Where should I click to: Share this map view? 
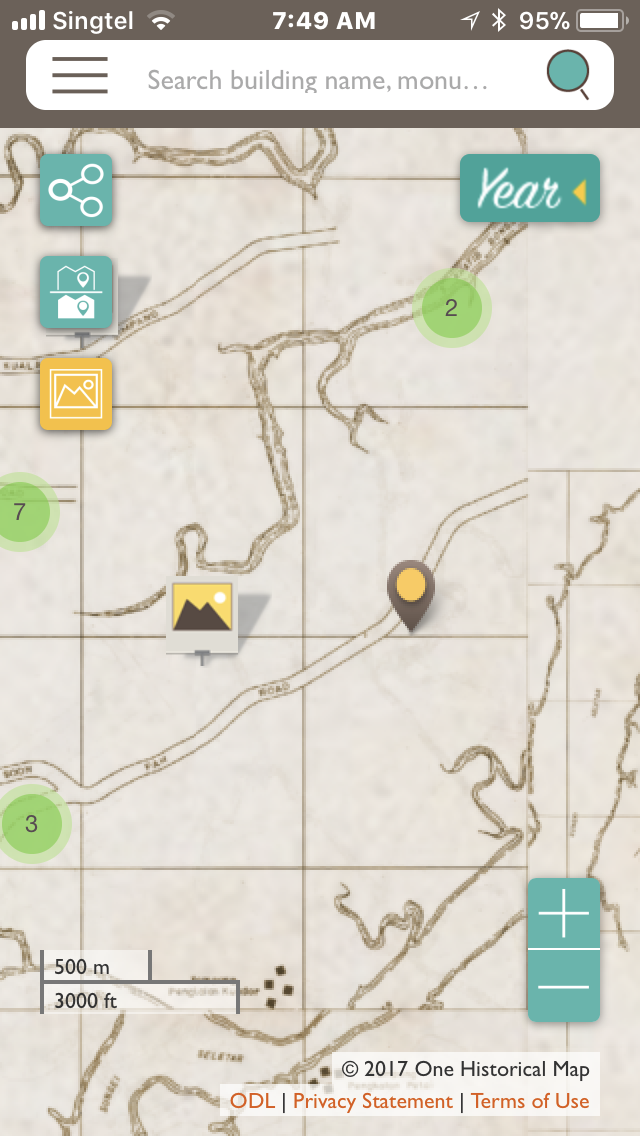coord(76,190)
